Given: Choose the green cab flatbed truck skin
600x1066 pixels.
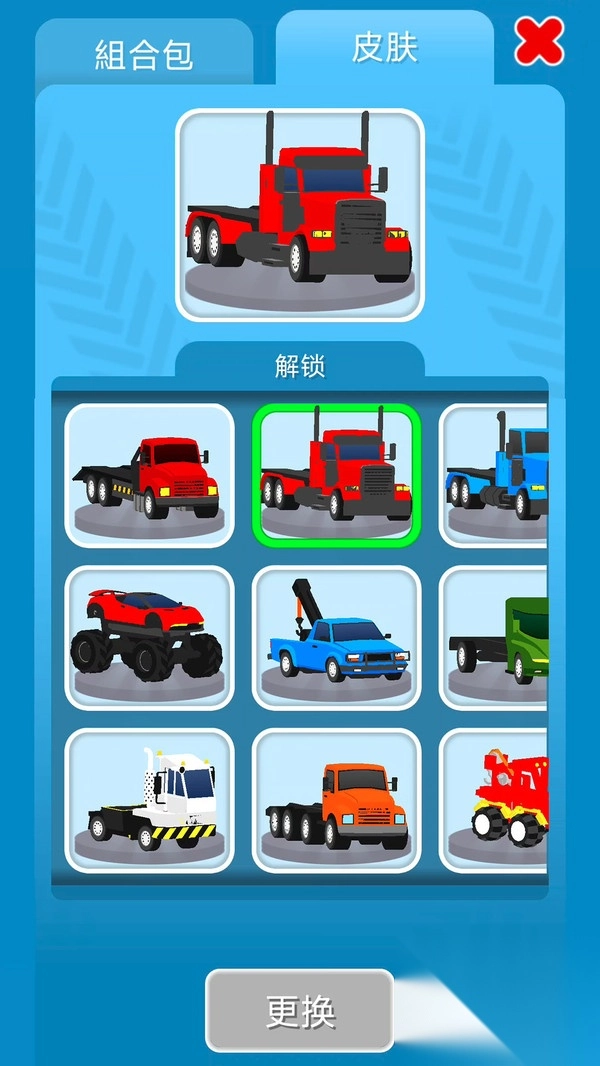Looking at the screenshot, I should pos(495,637).
